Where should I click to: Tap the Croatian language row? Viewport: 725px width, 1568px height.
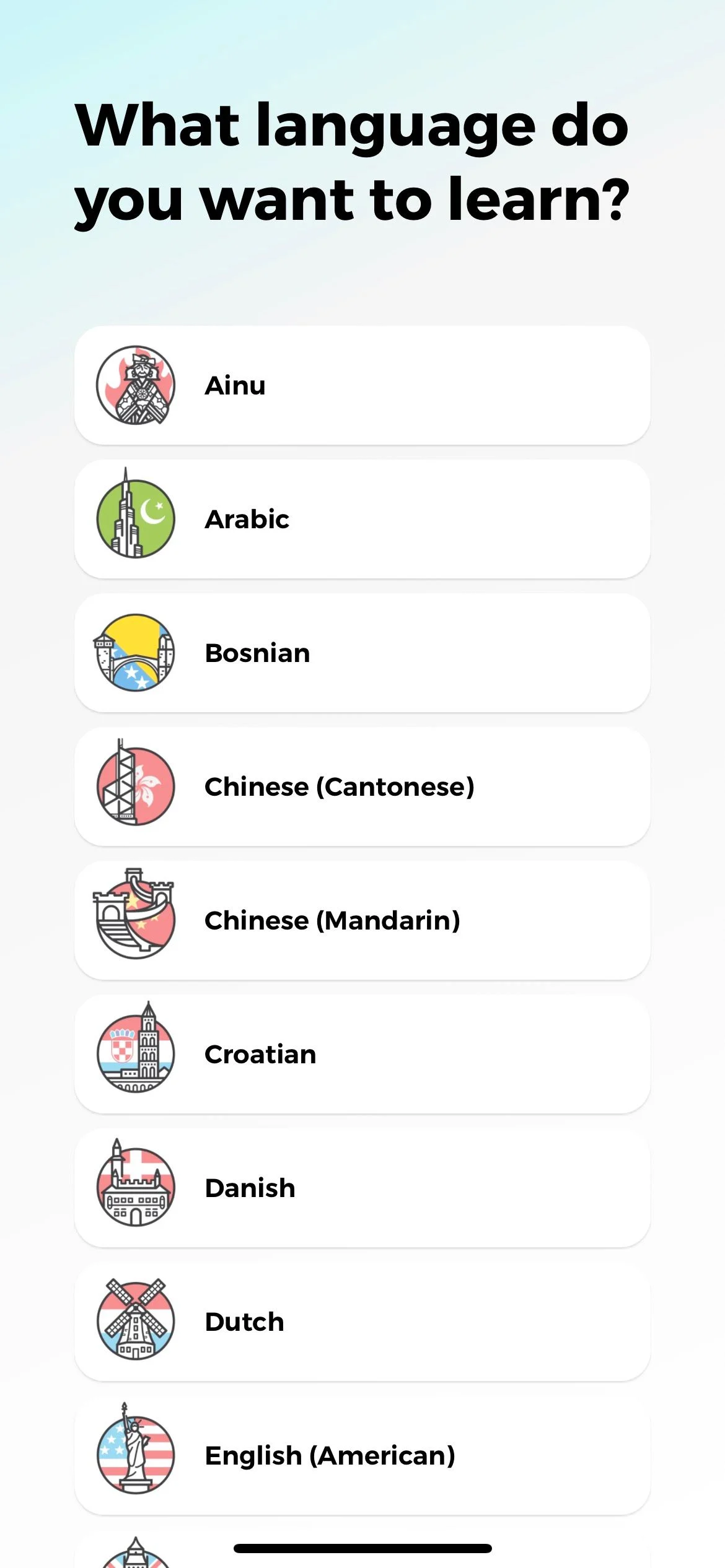[x=362, y=1054]
